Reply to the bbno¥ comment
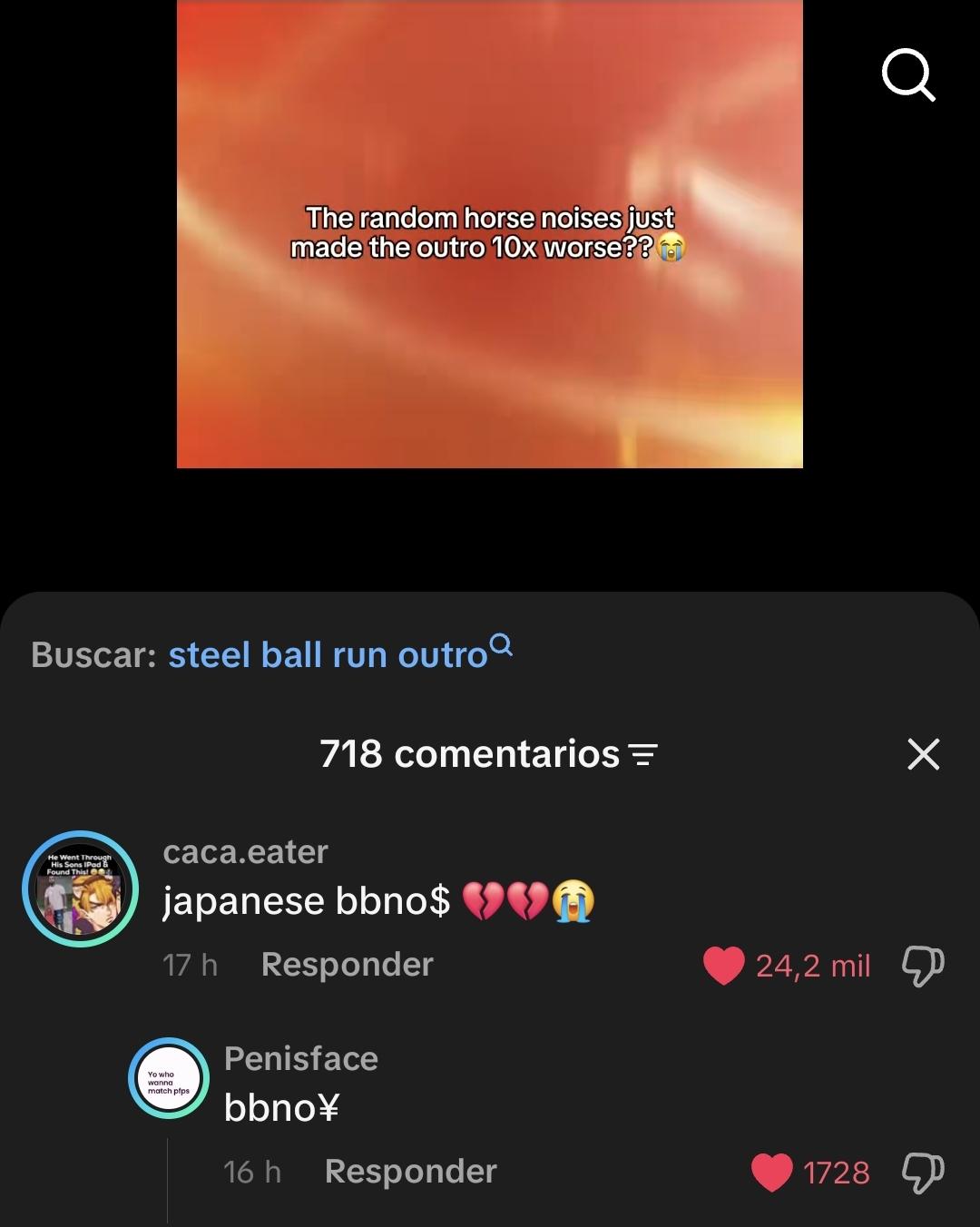 (x=410, y=1172)
